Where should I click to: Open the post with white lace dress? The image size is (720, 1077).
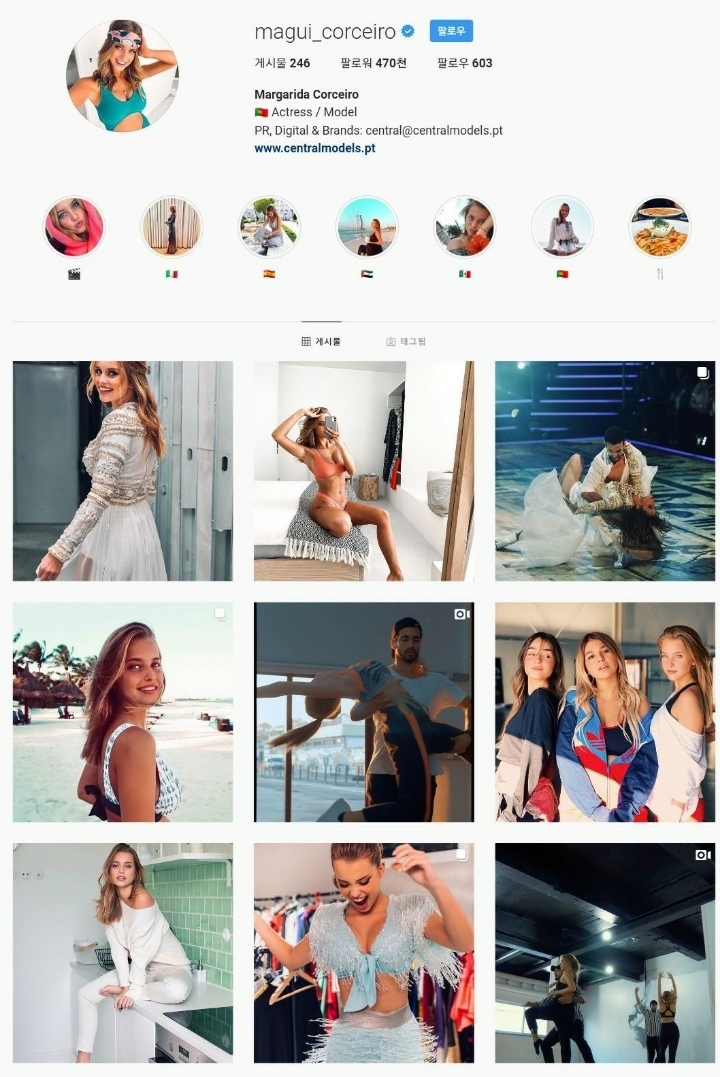coord(122,471)
